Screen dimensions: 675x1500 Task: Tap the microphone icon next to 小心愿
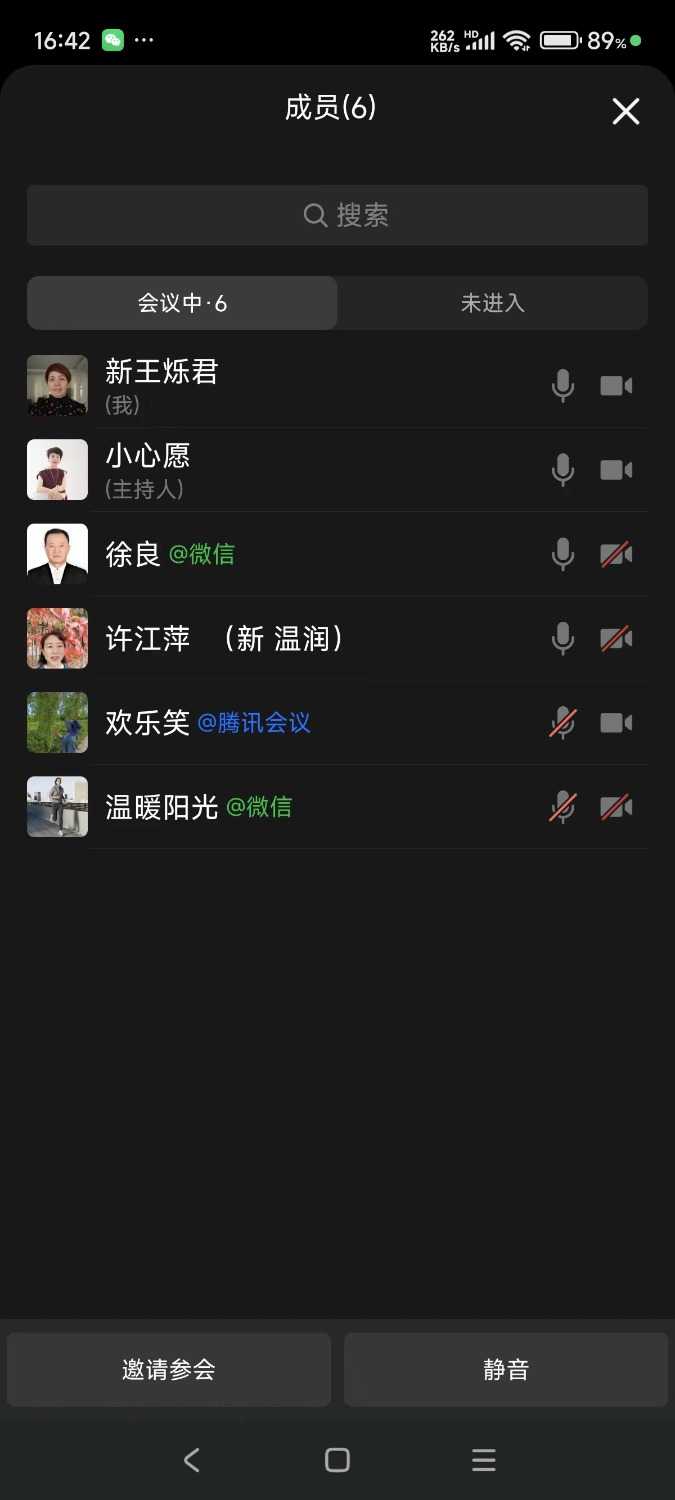[563, 469]
